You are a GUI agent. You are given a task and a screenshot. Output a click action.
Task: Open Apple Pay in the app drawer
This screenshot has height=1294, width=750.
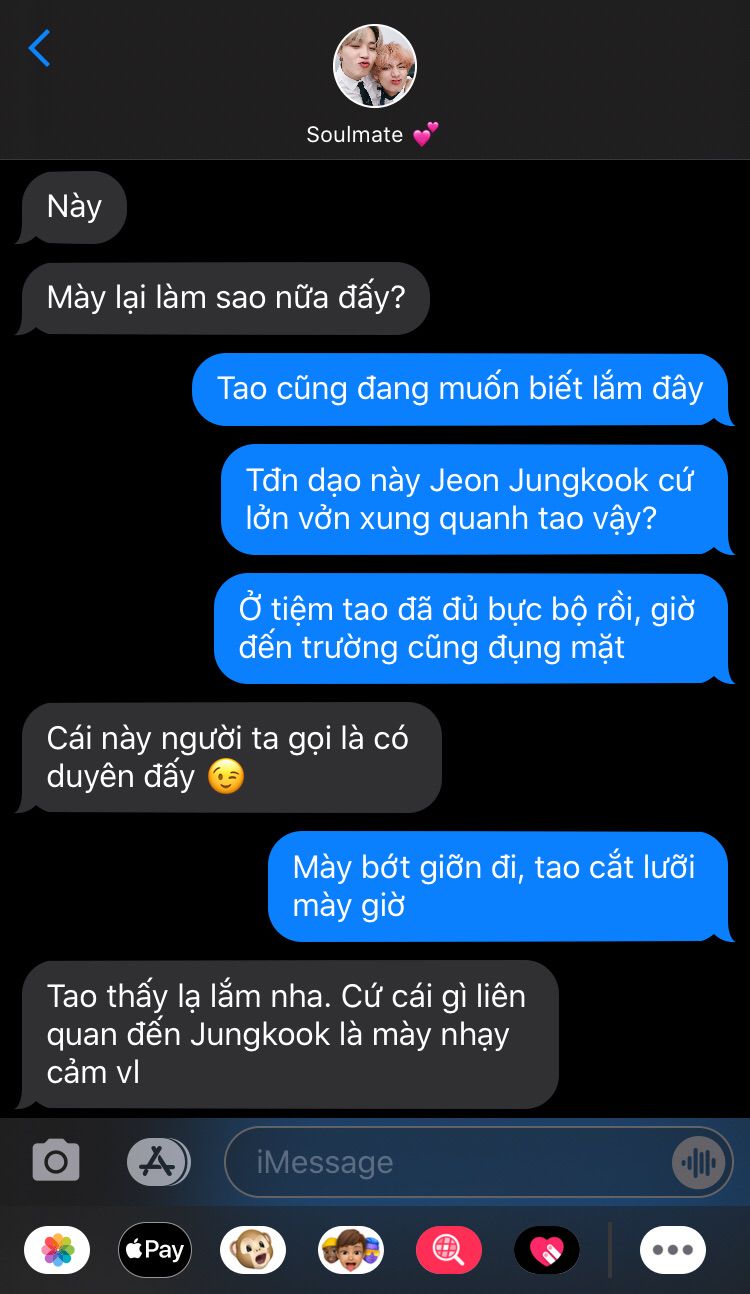point(155,1250)
